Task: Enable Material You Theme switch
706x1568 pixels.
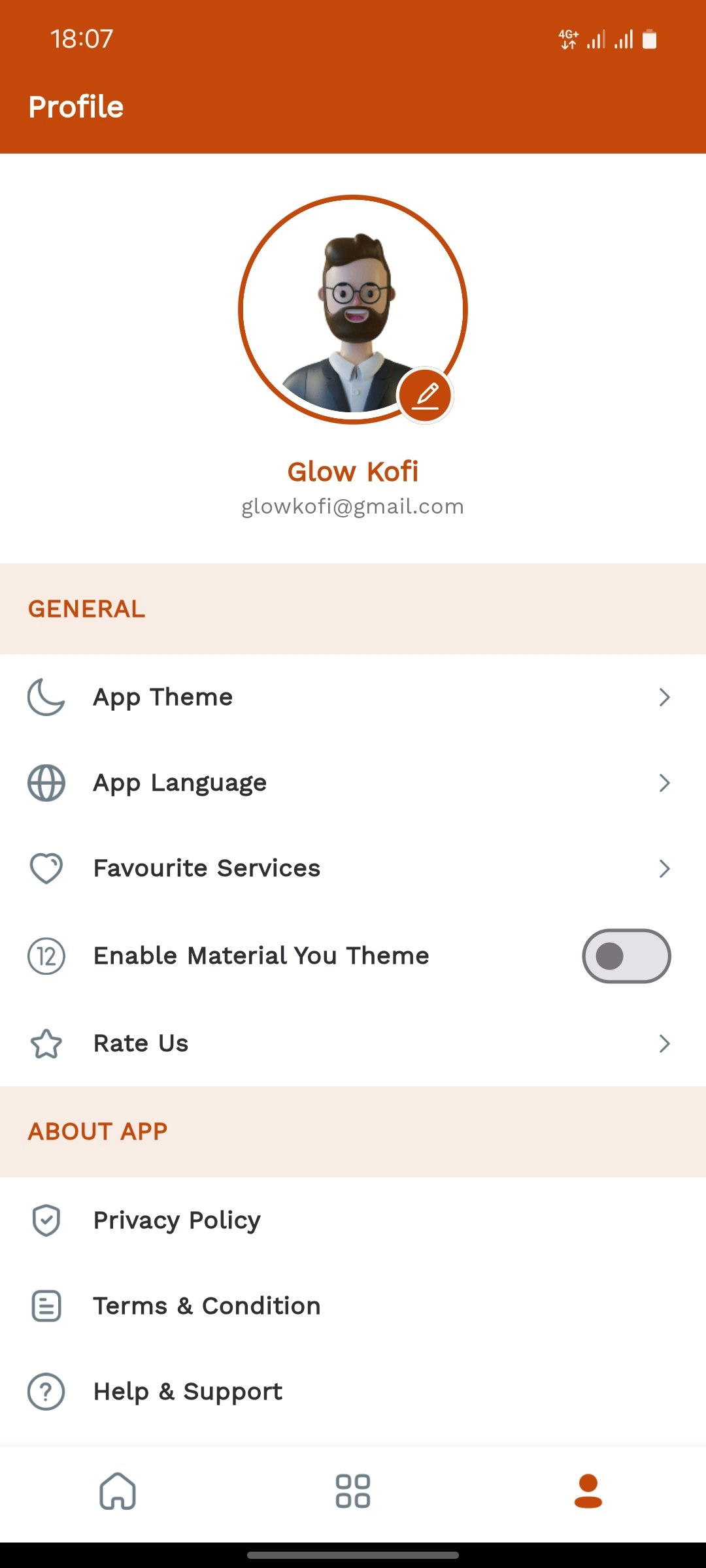Action: 626,956
